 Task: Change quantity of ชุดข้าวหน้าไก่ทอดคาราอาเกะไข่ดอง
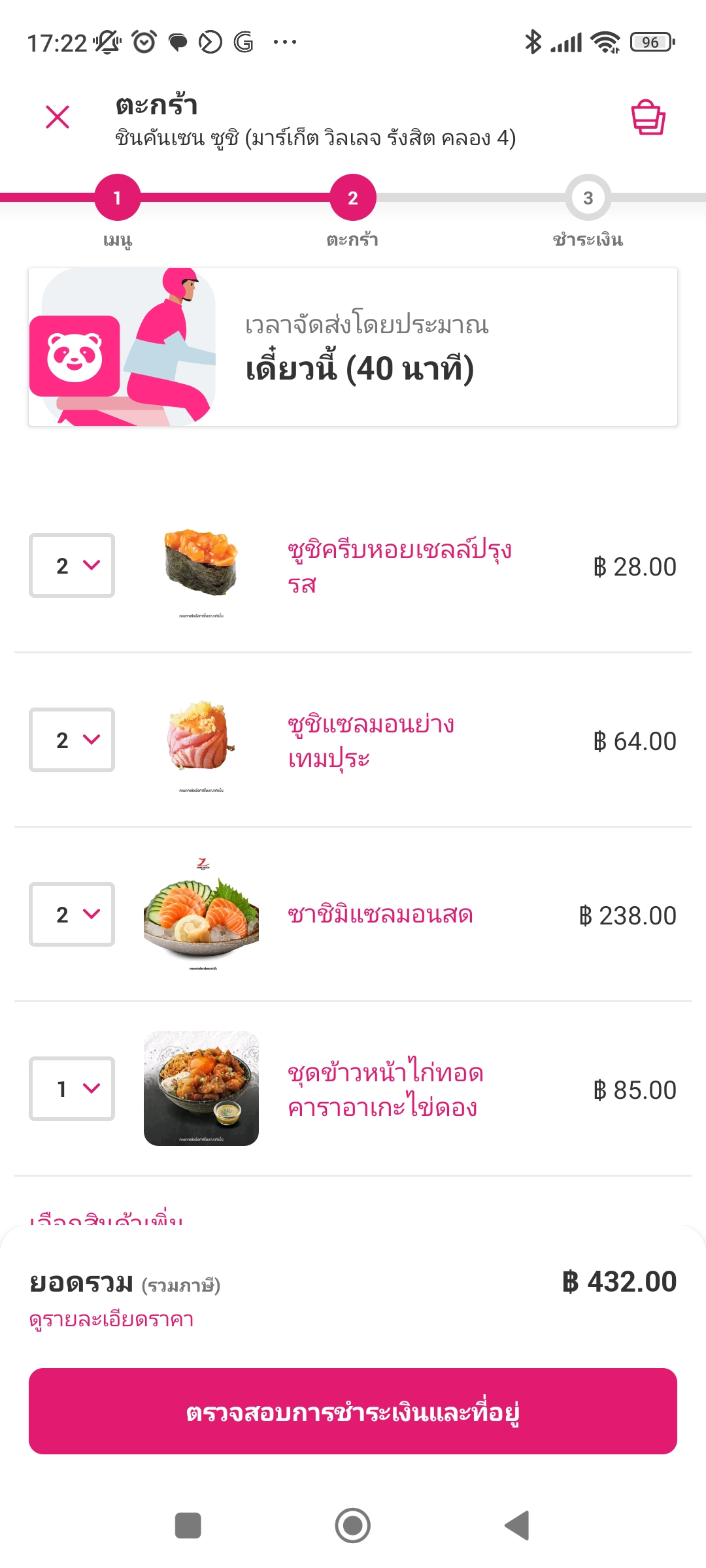tap(72, 1089)
